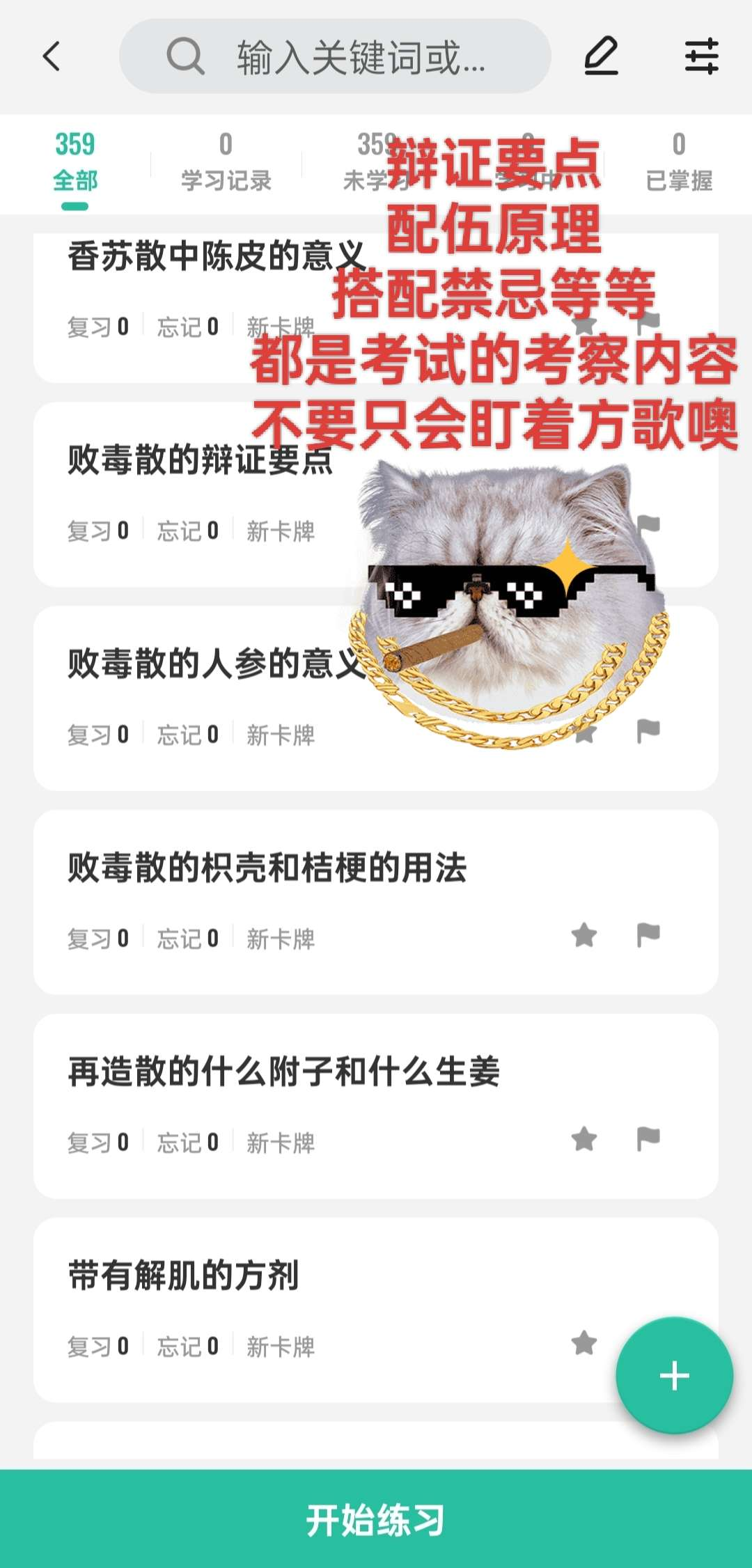Switch to the 学习记录 tab
Image resolution: width=752 pixels, height=1568 pixels.
[226, 163]
